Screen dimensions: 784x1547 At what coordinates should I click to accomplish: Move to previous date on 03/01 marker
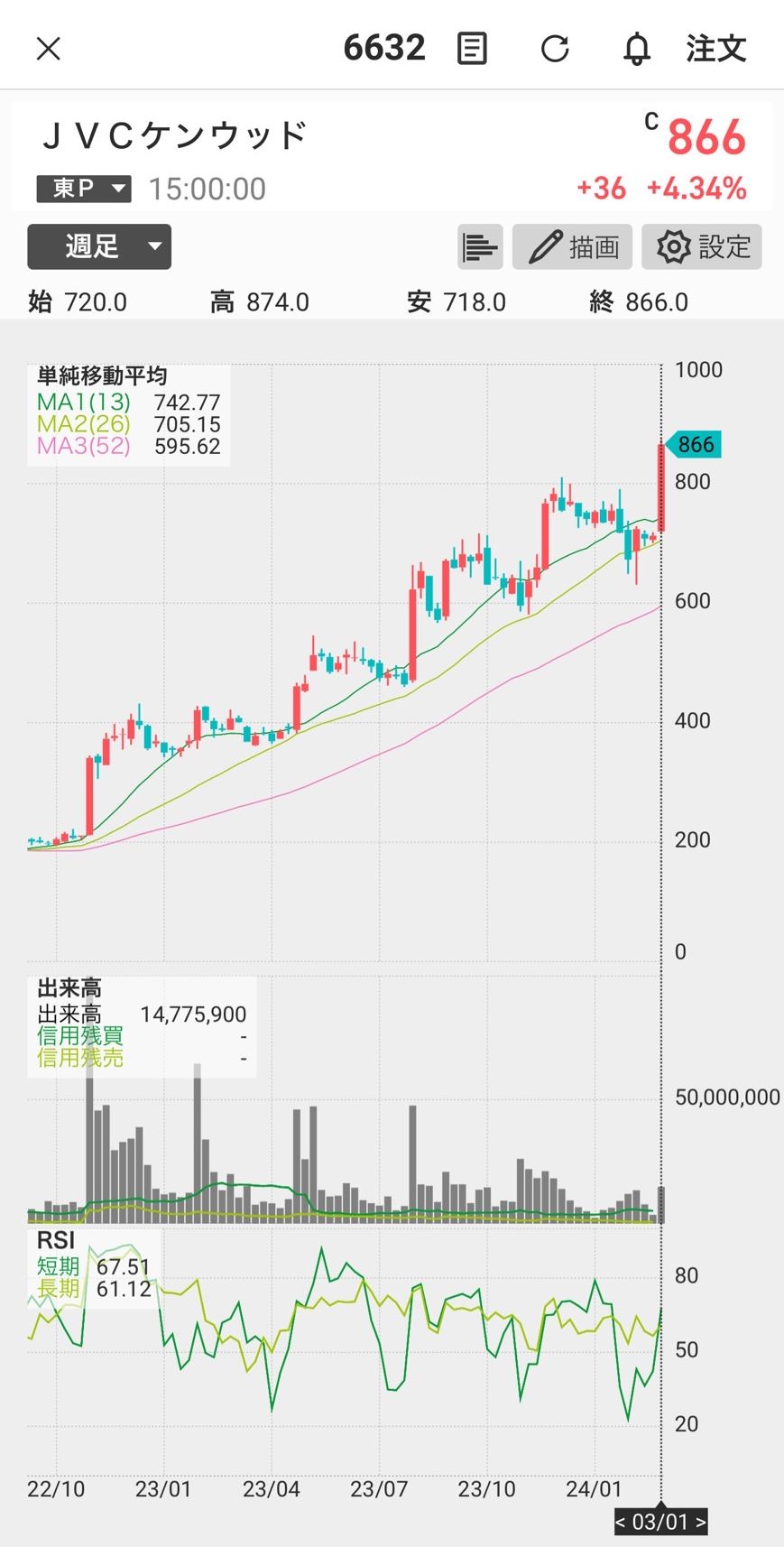621,1522
